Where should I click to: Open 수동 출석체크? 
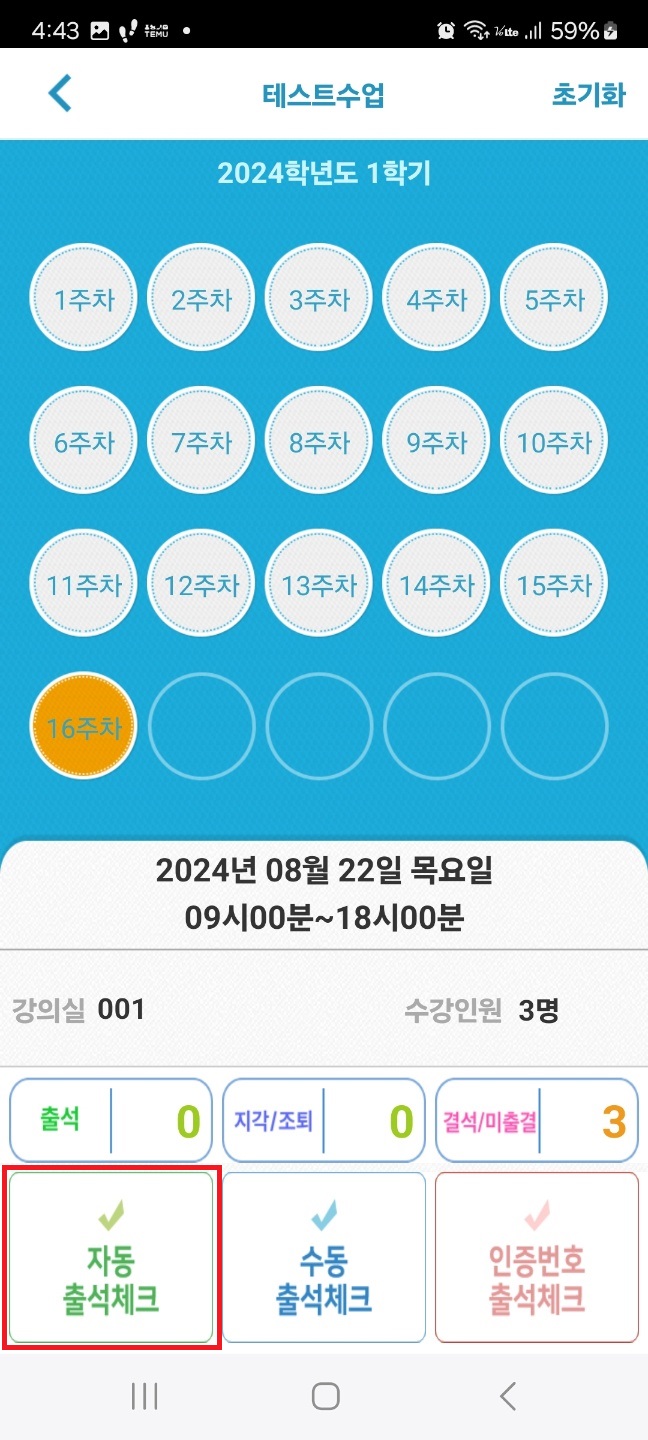tap(324, 1259)
